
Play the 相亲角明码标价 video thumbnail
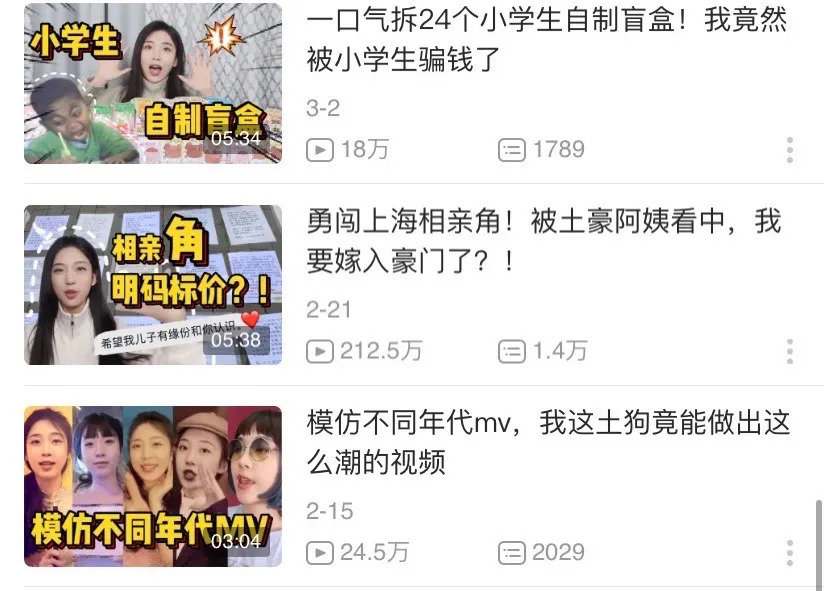(x=153, y=285)
